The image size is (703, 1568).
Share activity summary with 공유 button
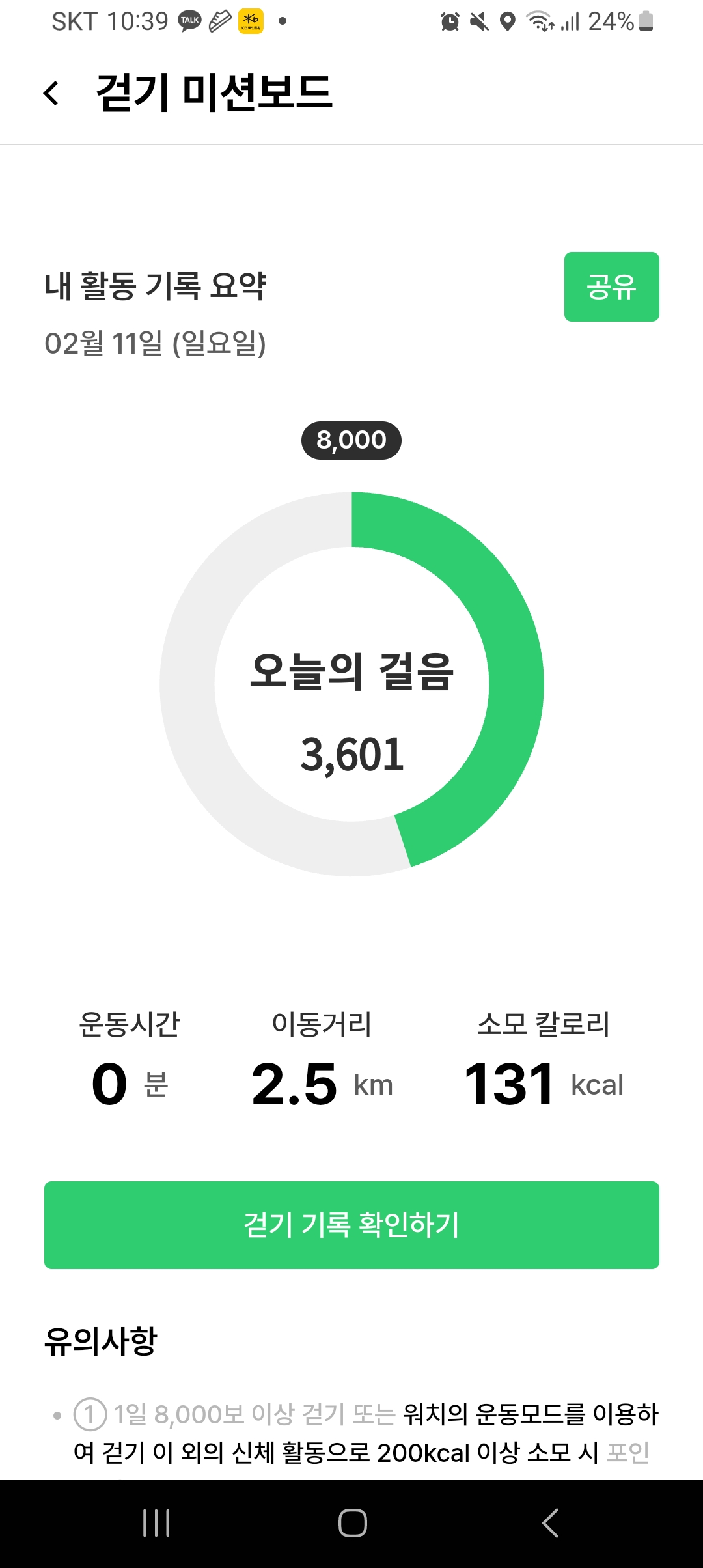pos(611,287)
